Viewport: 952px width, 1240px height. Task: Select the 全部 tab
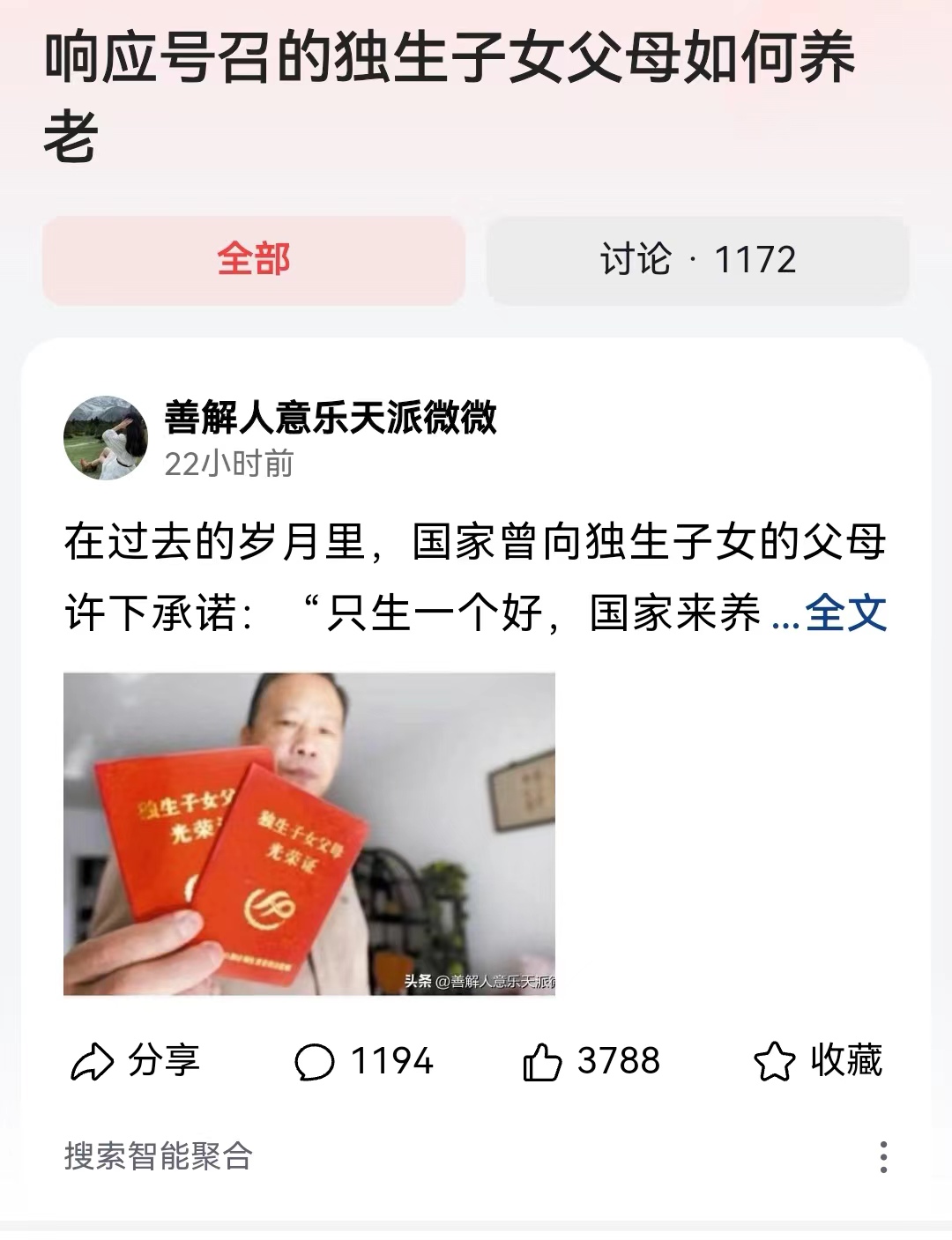[x=254, y=260]
